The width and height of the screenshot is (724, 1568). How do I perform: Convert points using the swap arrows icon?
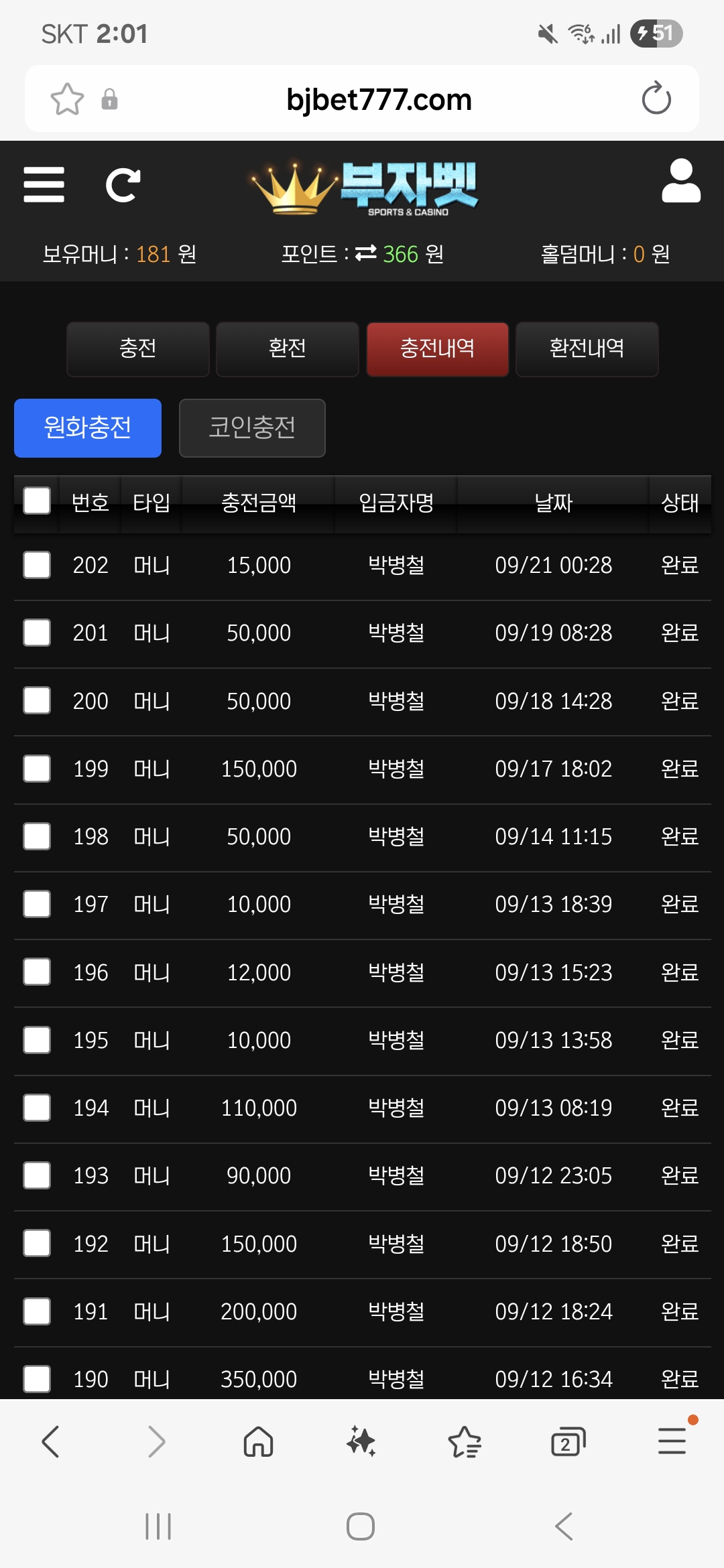[x=365, y=253]
